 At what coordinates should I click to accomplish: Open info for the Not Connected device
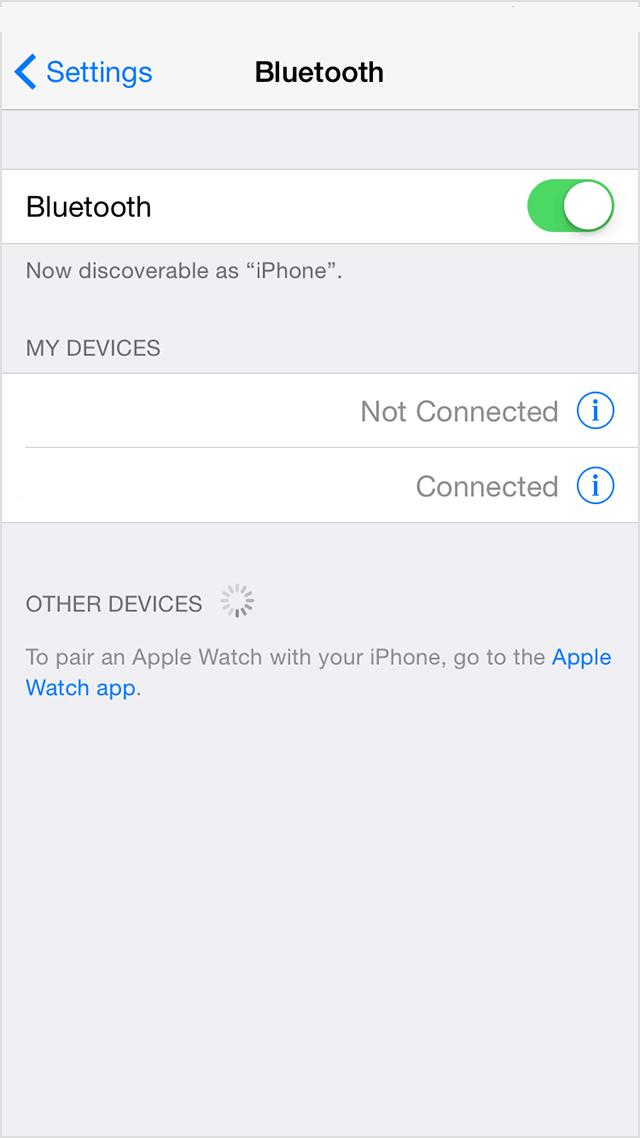(596, 411)
